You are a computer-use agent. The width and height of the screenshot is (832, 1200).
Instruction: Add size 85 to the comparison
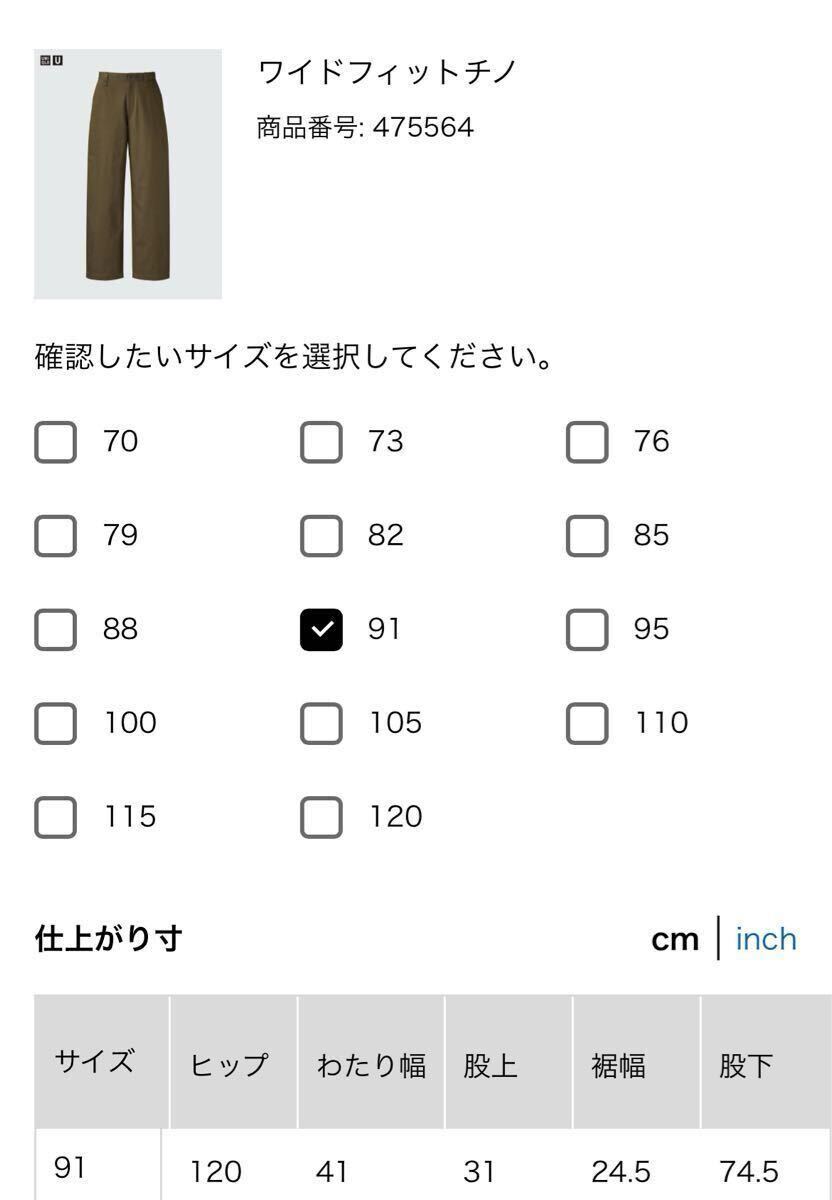[587, 536]
